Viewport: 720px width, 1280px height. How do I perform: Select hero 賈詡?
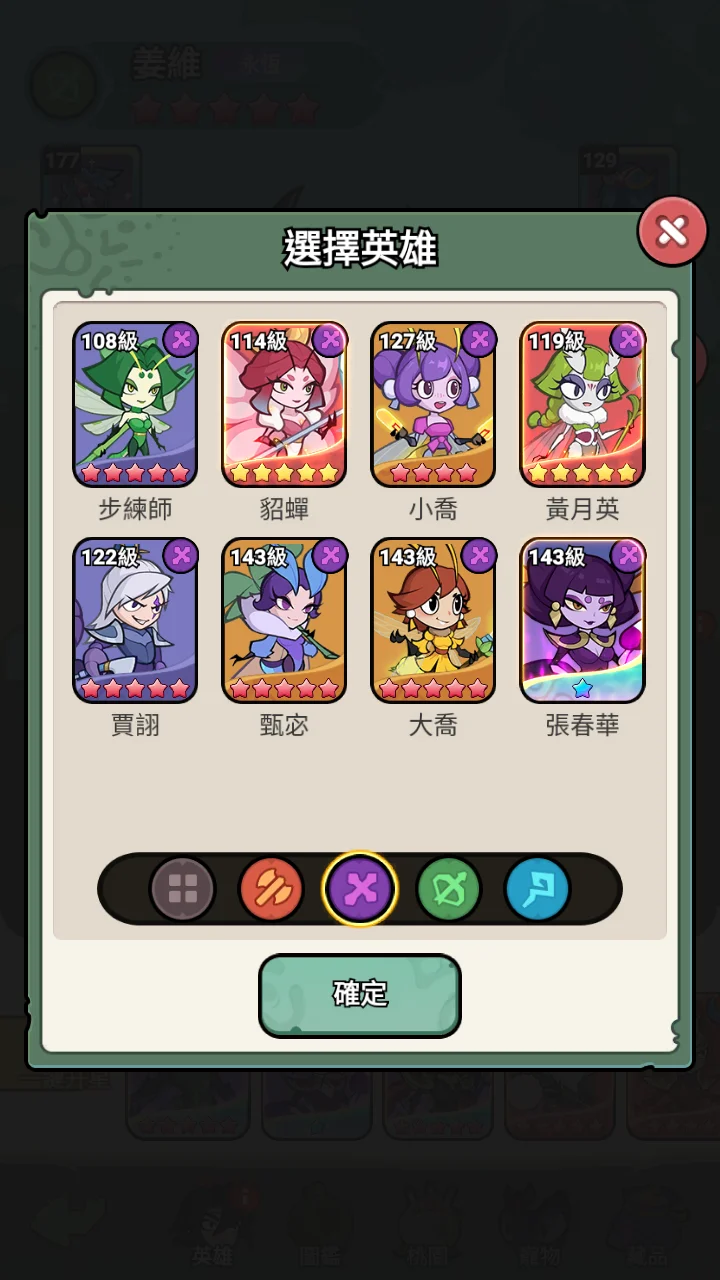[x=135, y=621]
